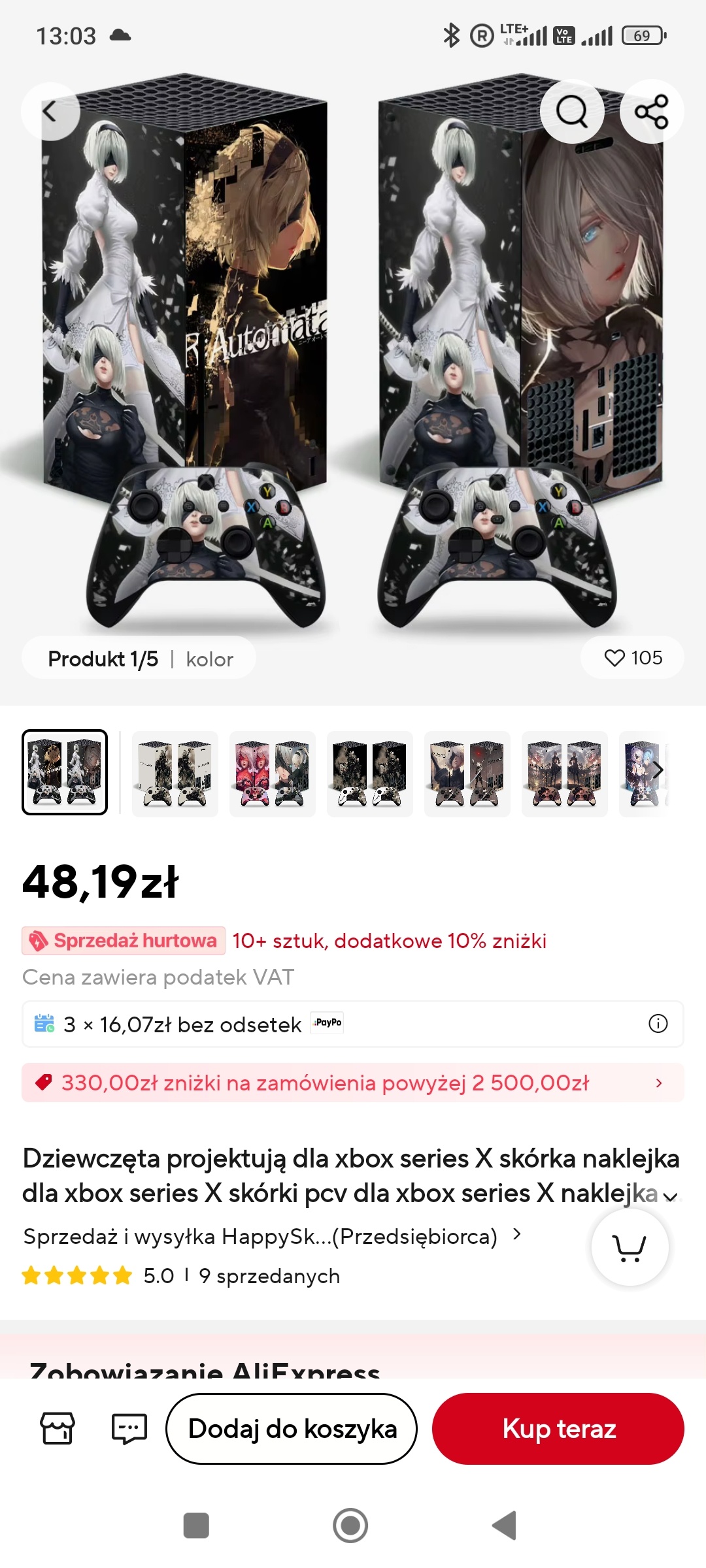
Task: Open the floating shopping cart button
Action: pos(630,1247)
